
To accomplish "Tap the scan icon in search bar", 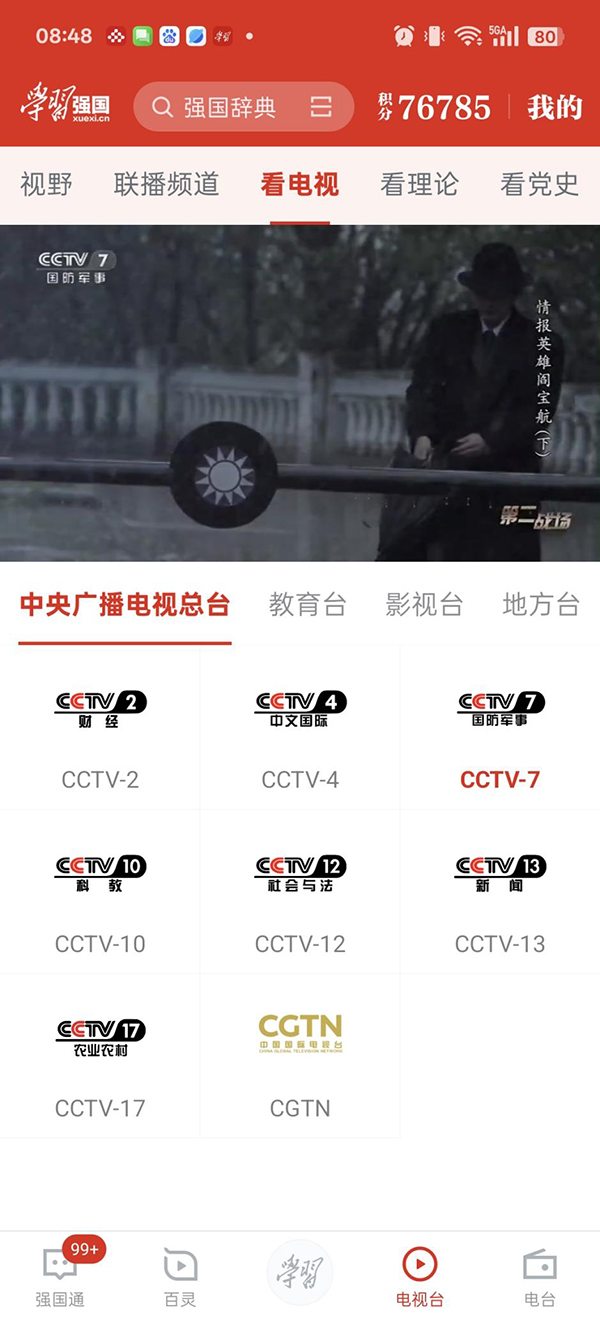I will click(321, 107).
